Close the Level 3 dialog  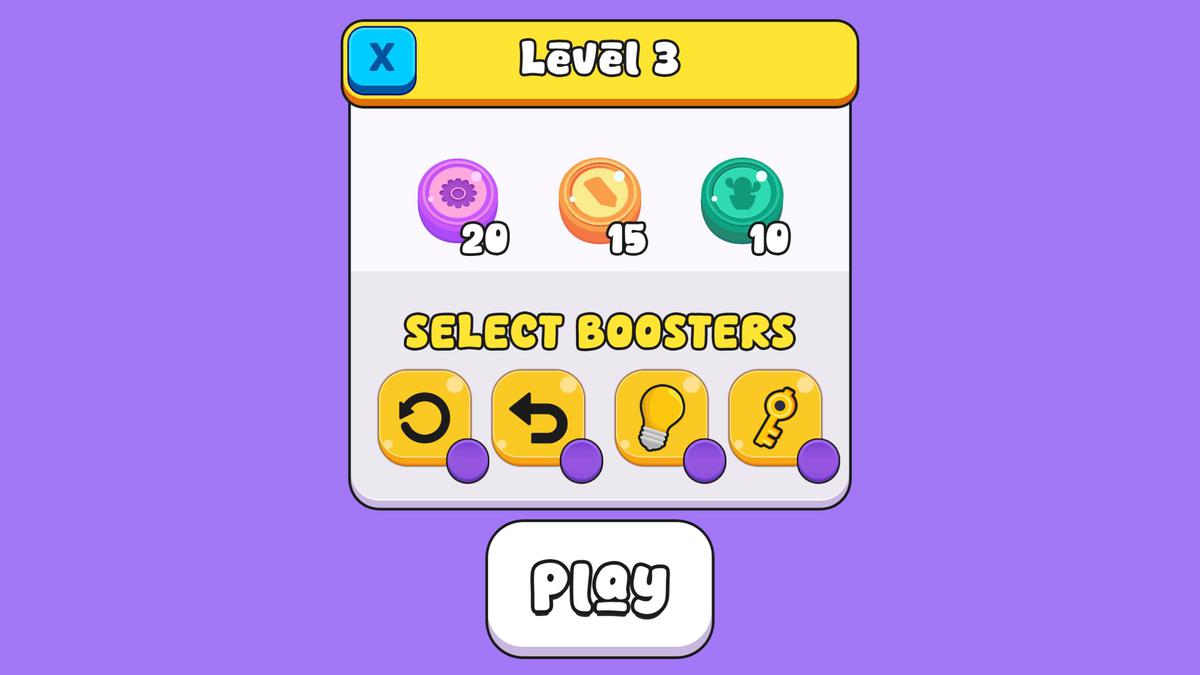[382, 59]
